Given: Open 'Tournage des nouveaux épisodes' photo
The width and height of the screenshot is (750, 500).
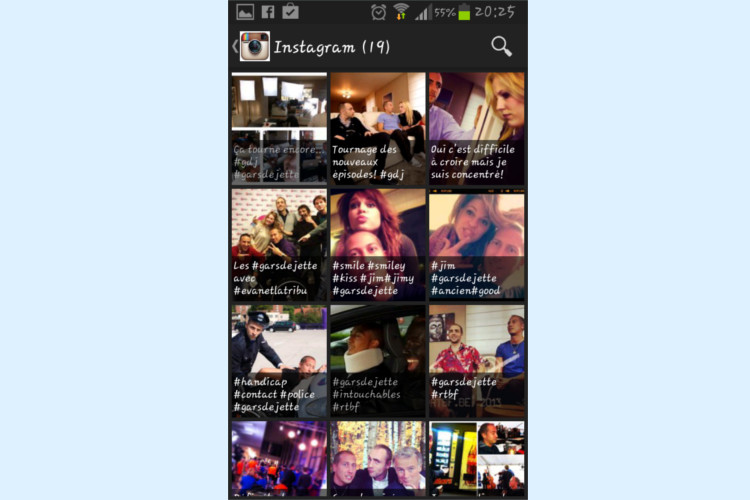Looking at the screenshot, I should (x=378, y=128).
